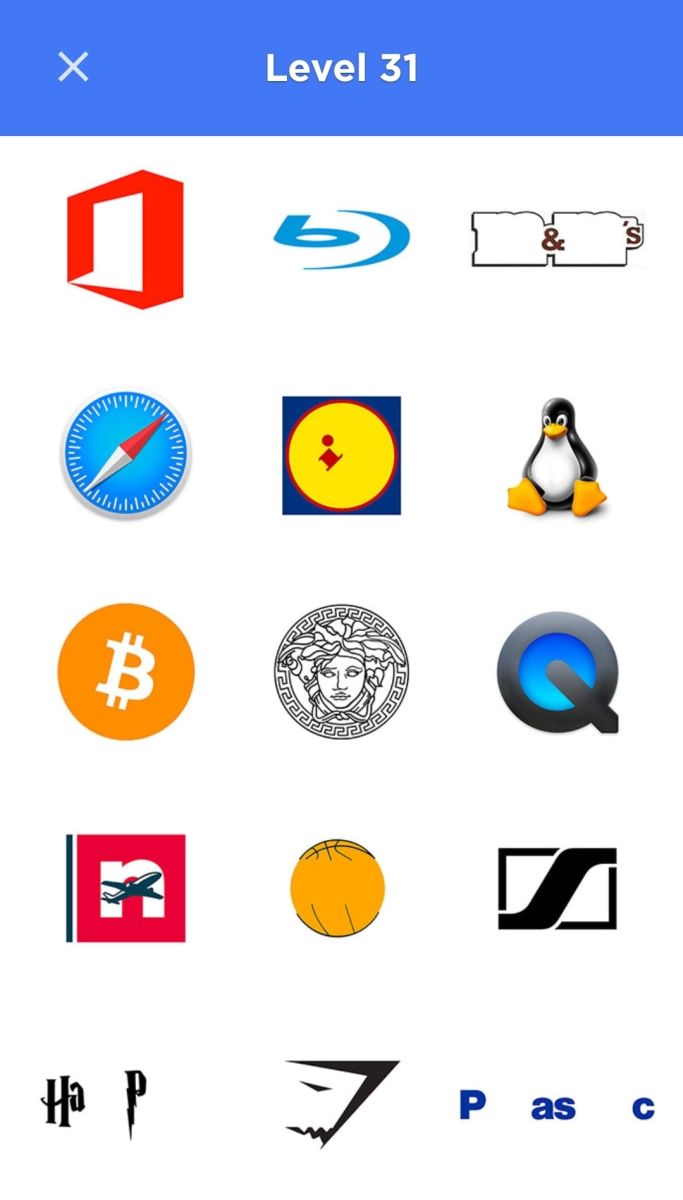Image resolution: width=683 pixels, height=1200 pixels.
Task: Tap the Safari compass logo tile
Action: tap(125, 455)
